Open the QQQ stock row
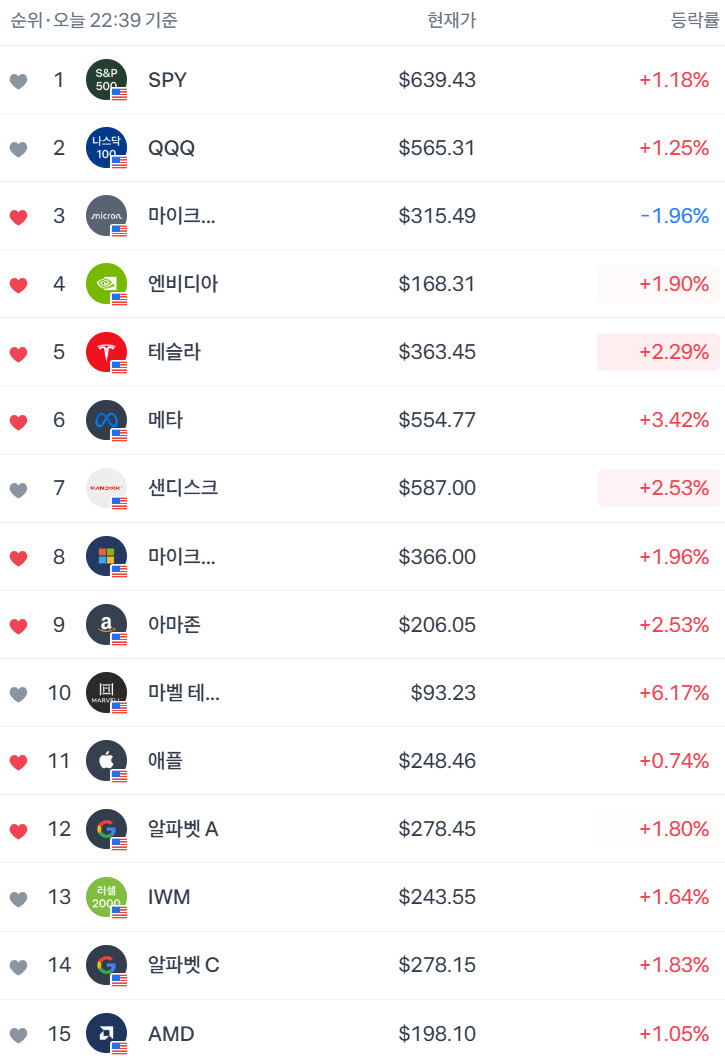The width and height of the screenshot is (725, 1060). tap(362, 147)
